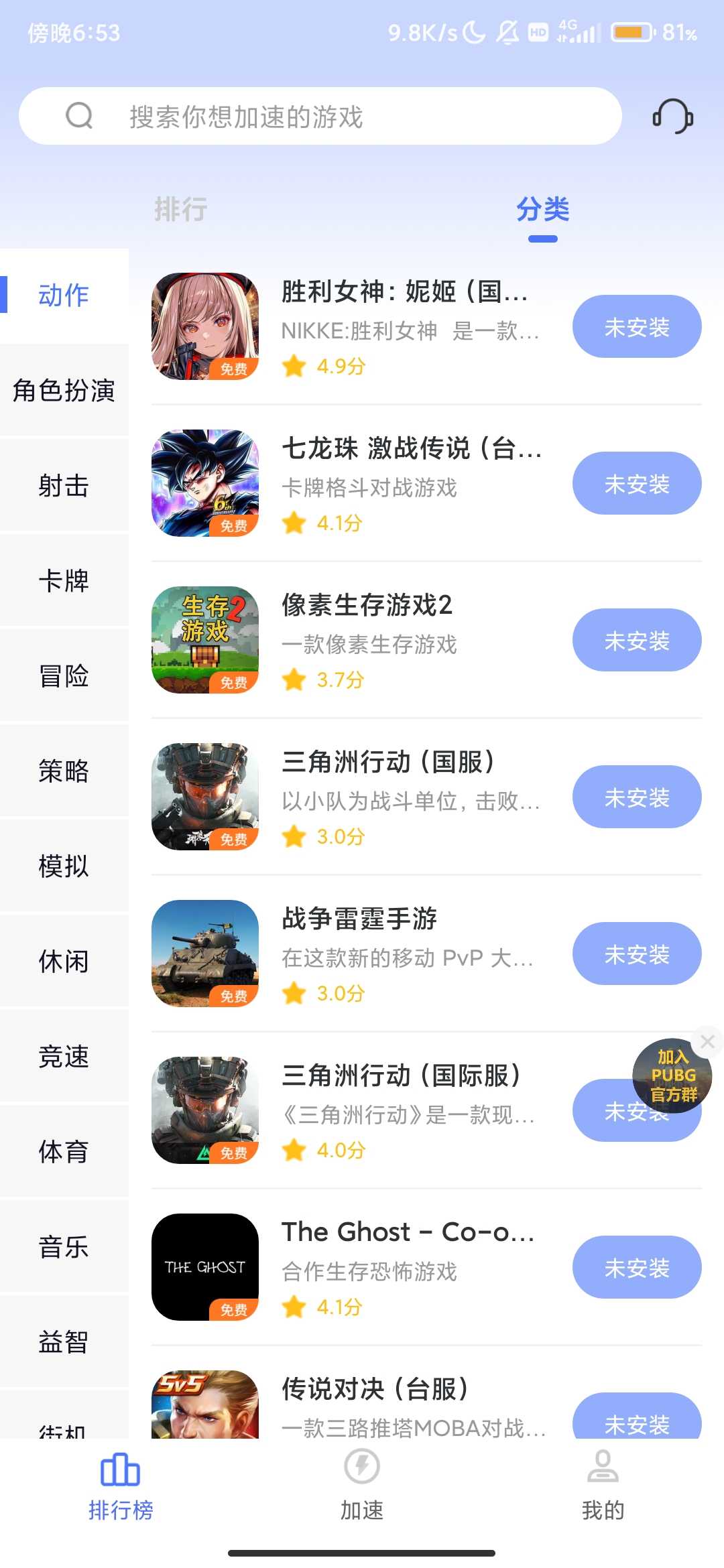Tap 未安装 for 三角洲行动 国服
The image size is (724, 1568).
(x=636, y=797)
